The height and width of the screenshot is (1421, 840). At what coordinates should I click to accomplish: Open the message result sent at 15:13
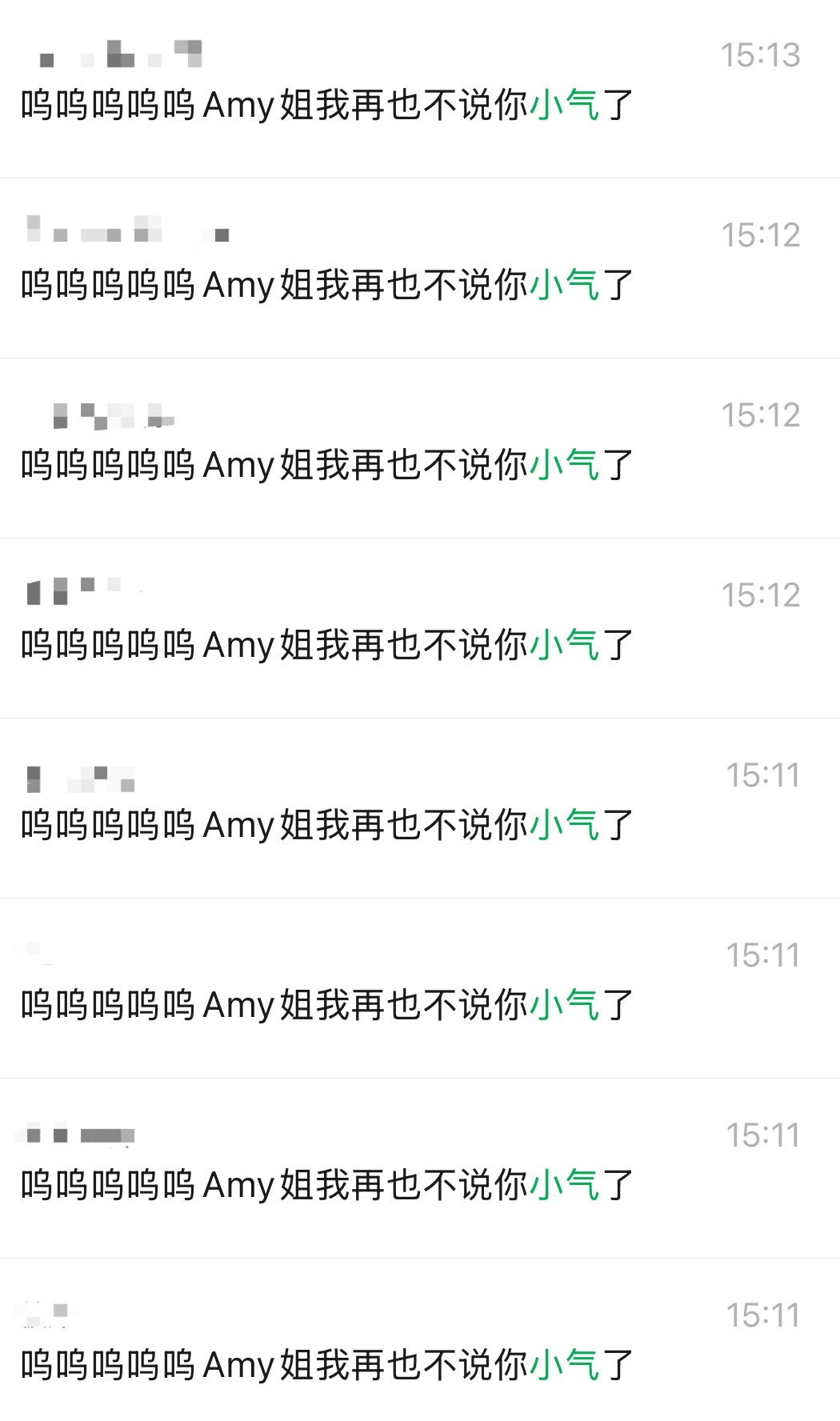pyautogui.click(x=420, y=89)
